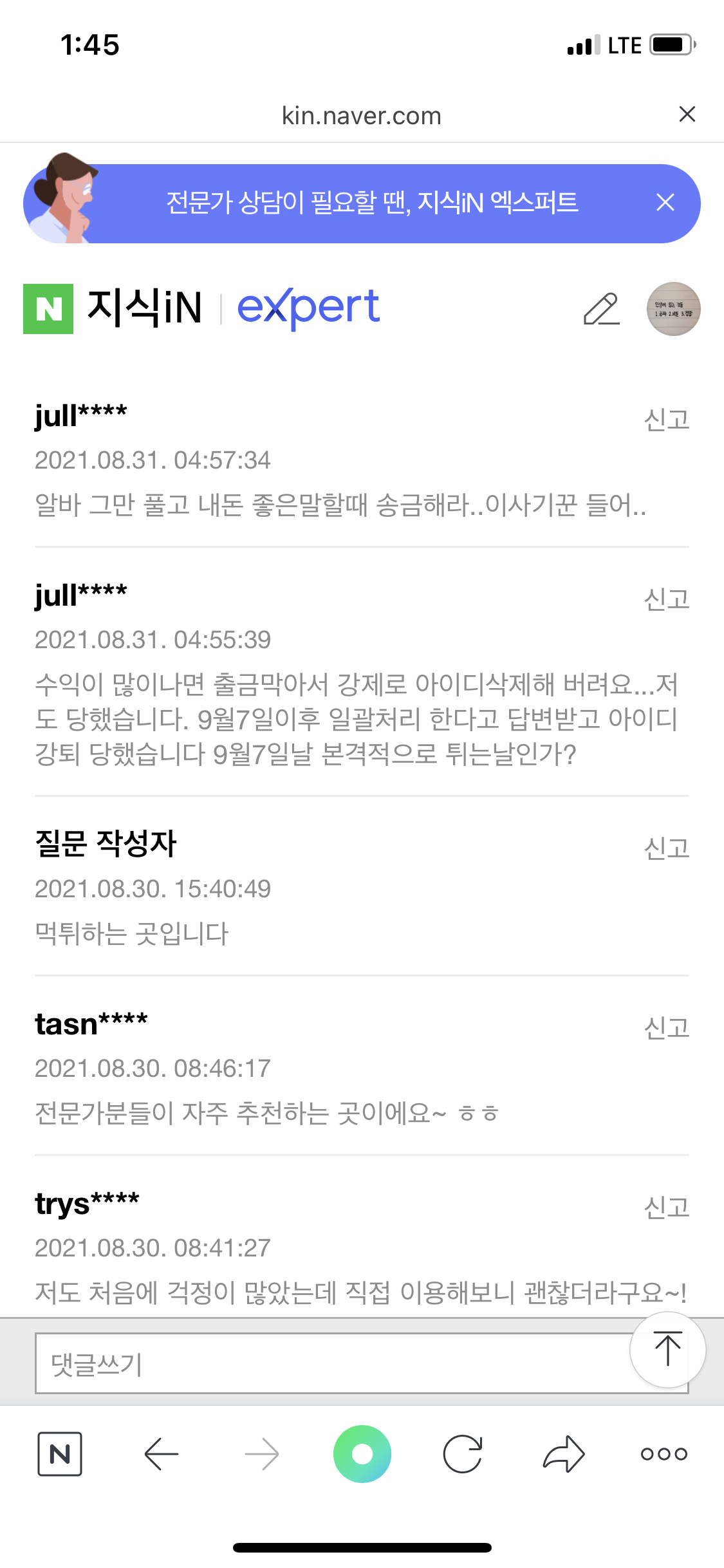The width and height of the screenshot is (724, 1568).
Task: Open 지식iN home via logo
Action: coord(113,308)
